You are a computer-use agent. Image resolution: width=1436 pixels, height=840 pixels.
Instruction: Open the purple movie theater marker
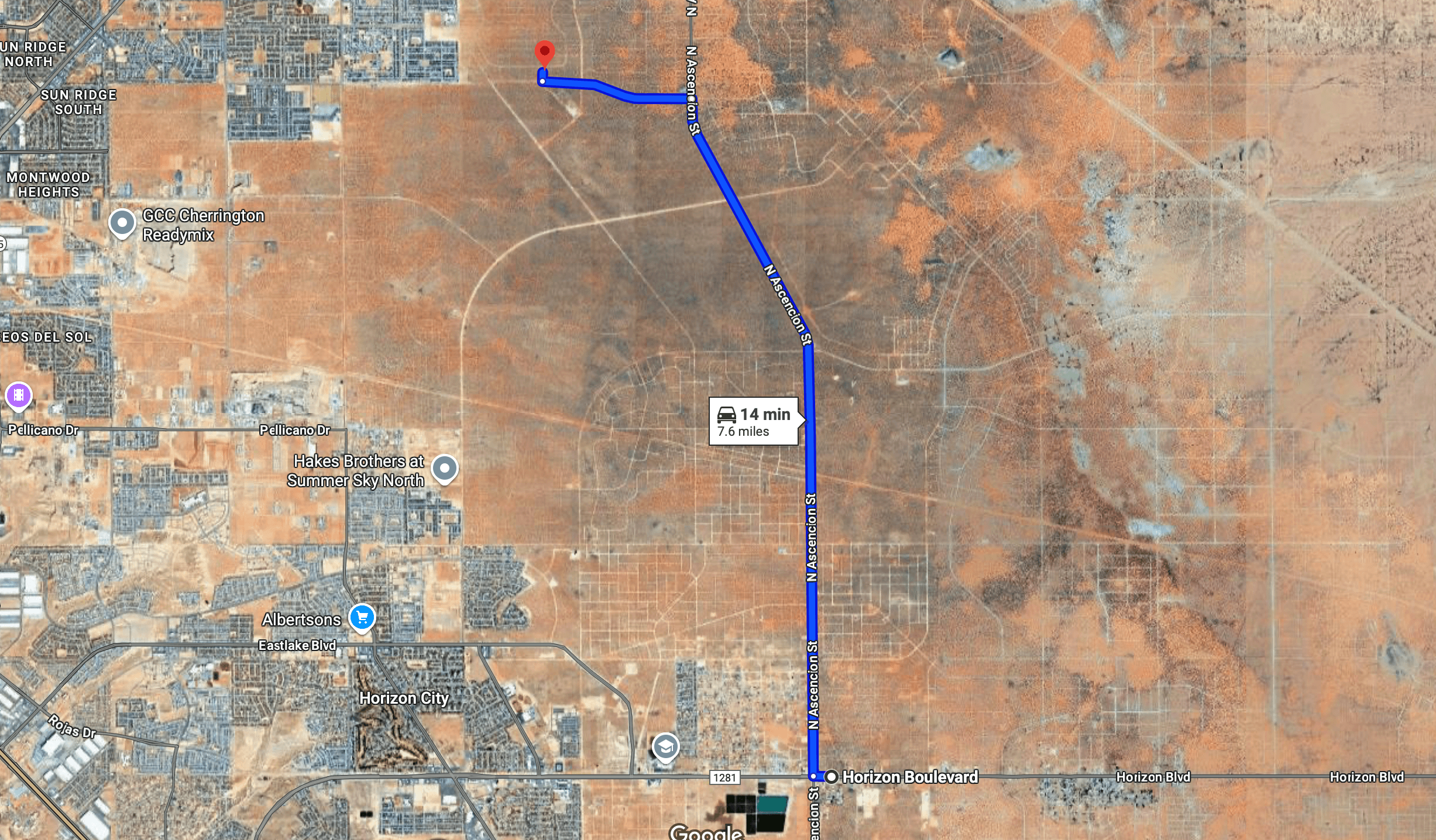click(x=19, y=396)
